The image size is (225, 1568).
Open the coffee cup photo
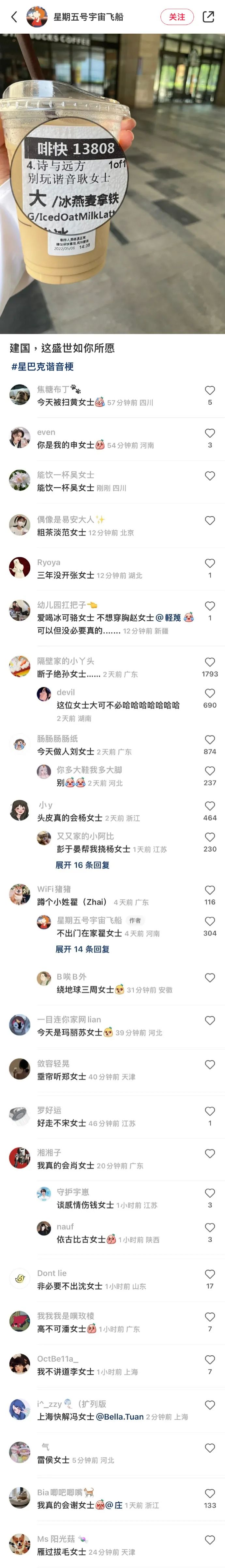pos(112,183)
